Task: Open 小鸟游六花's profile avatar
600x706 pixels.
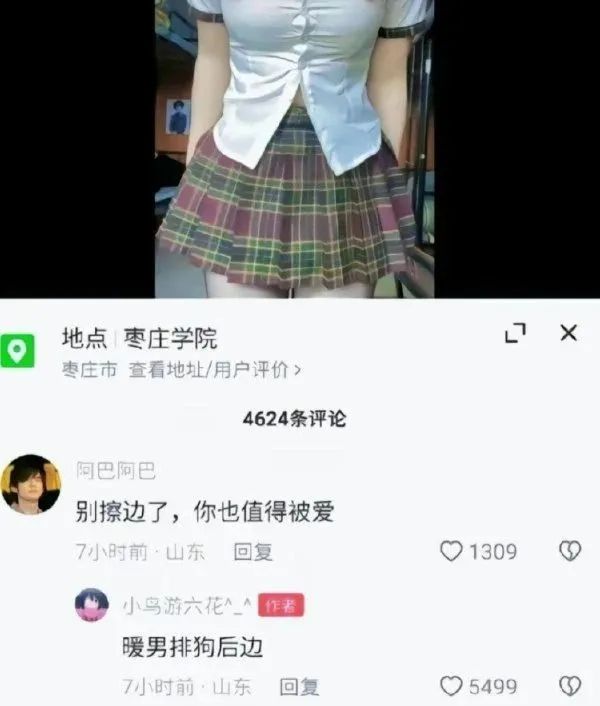Action: coord(92,605)
